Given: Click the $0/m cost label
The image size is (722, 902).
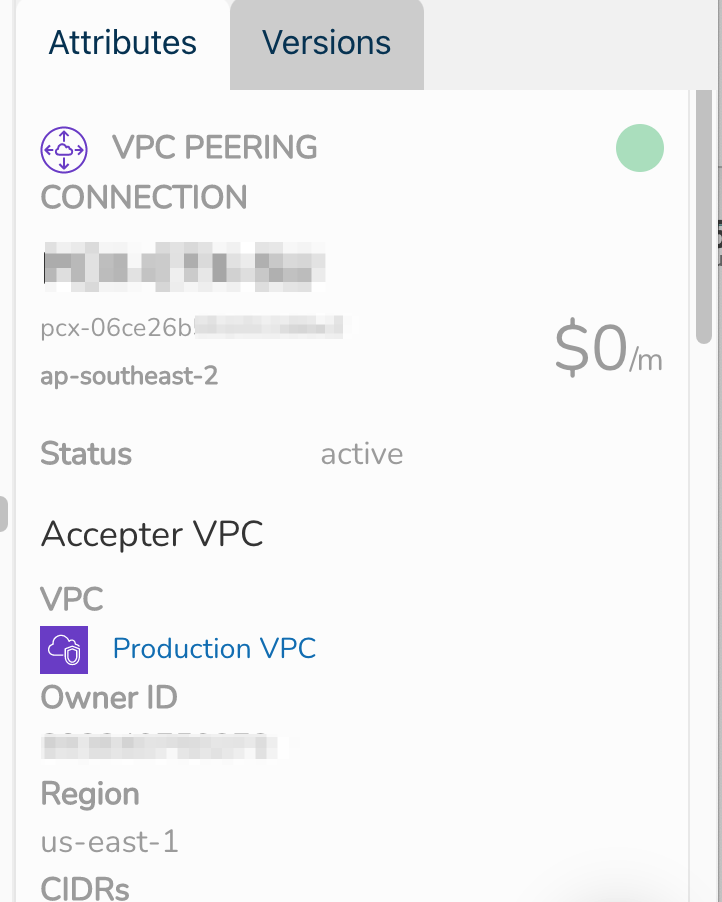Looking at the screenshot, I should [608, 352].
